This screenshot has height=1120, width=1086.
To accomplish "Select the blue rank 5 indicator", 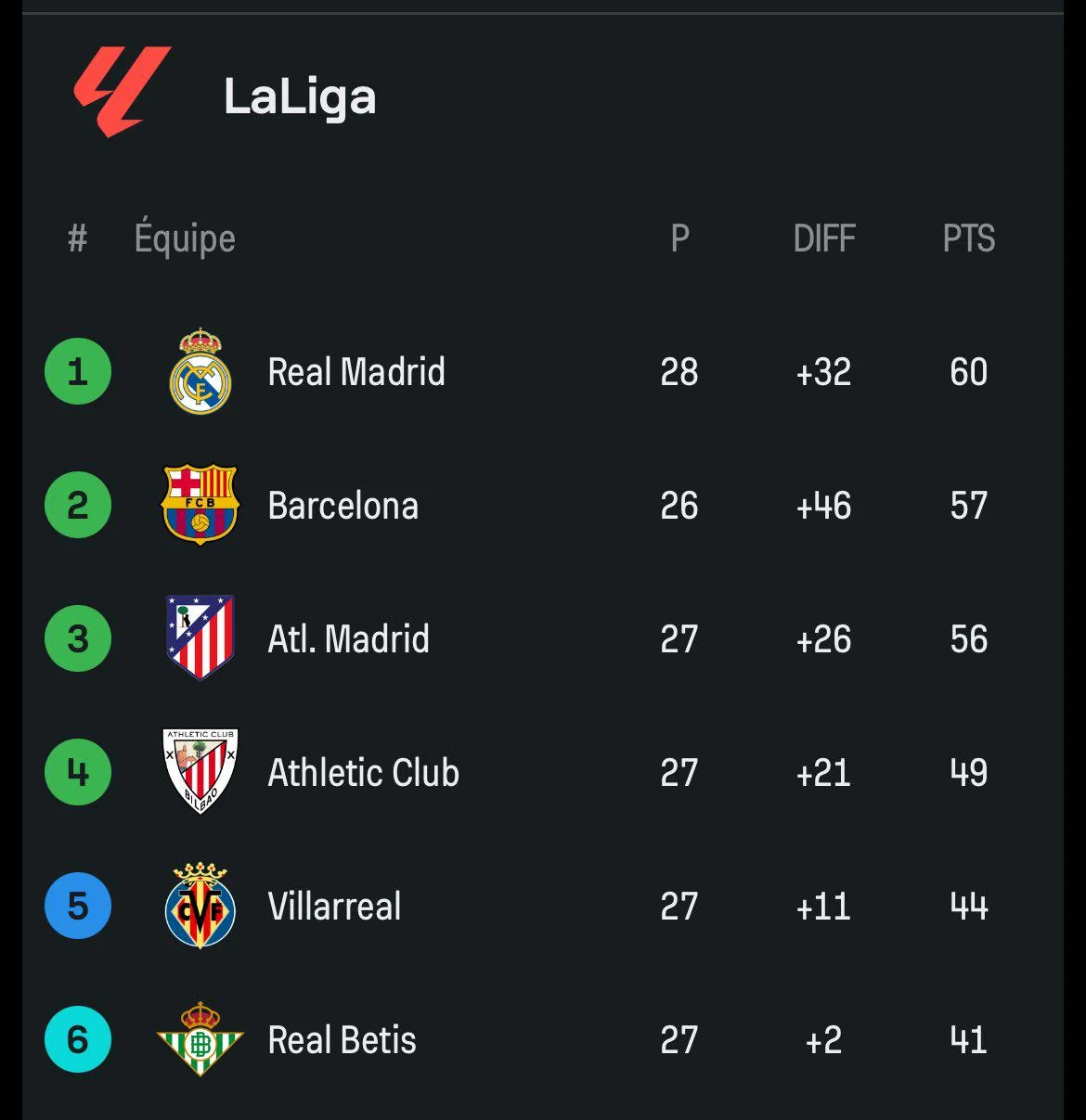I will point(77,907).
